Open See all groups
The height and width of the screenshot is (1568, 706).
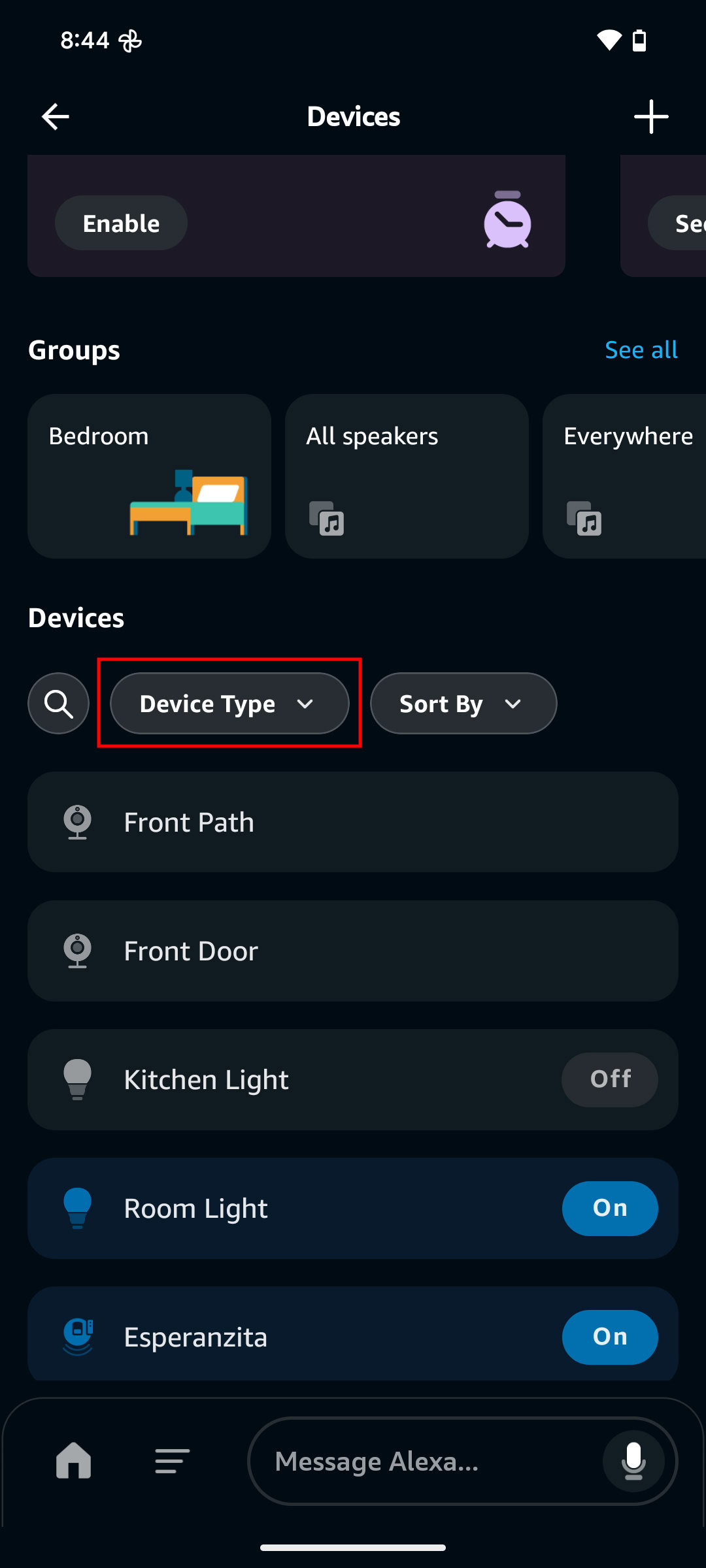point(641,350)
